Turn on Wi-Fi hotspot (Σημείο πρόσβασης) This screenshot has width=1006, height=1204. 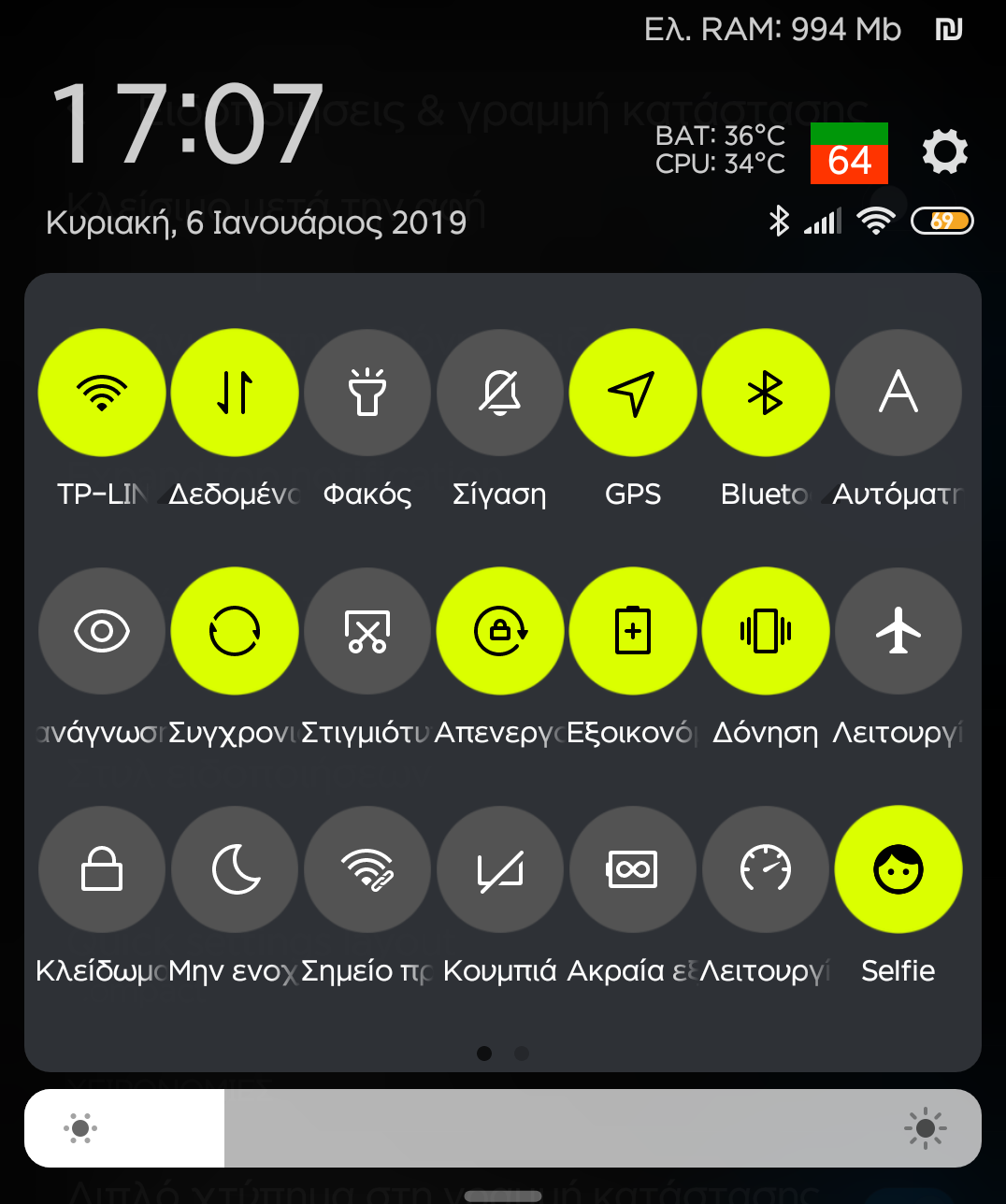[x=367, y=869]
